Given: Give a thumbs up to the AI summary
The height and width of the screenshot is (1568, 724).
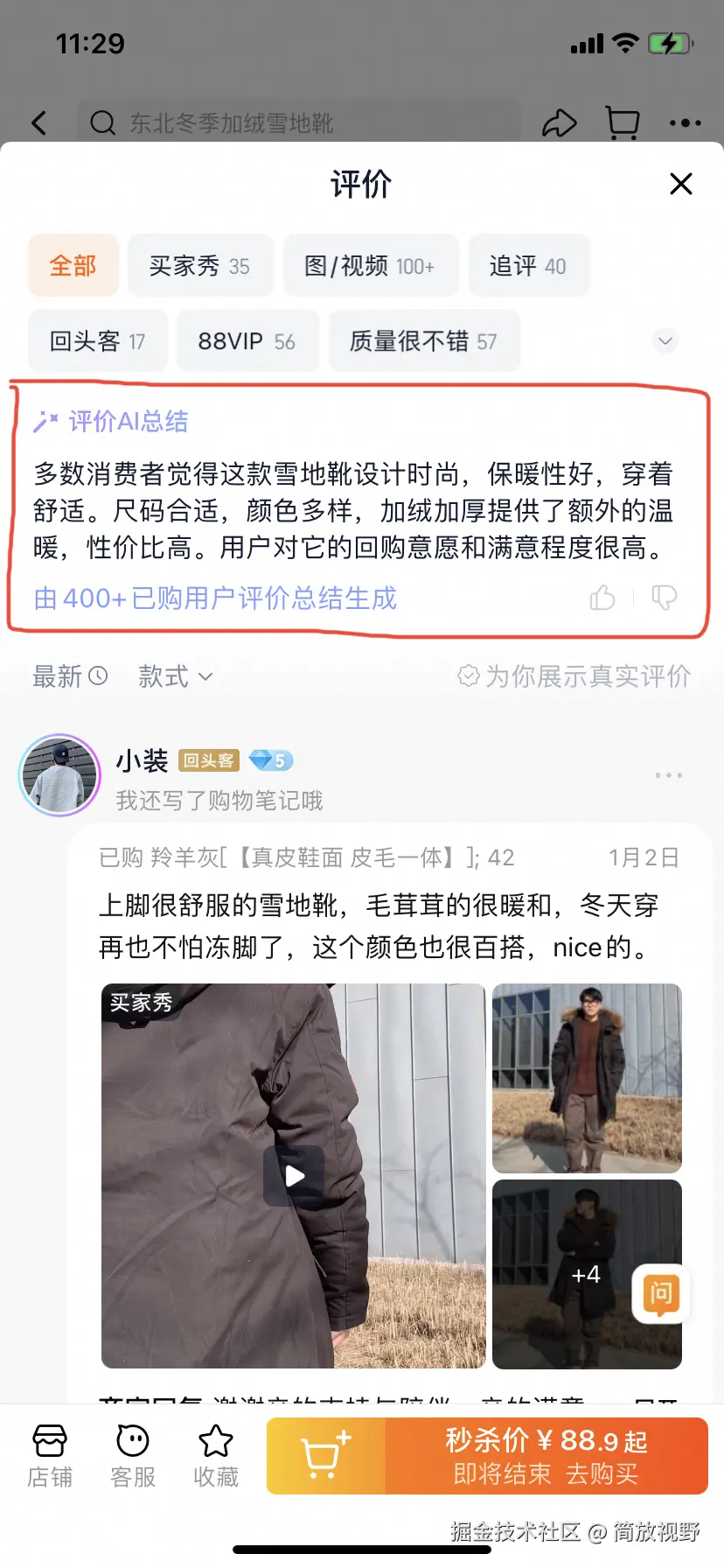Looking at the screenshot, I should (x=602, y=598).
